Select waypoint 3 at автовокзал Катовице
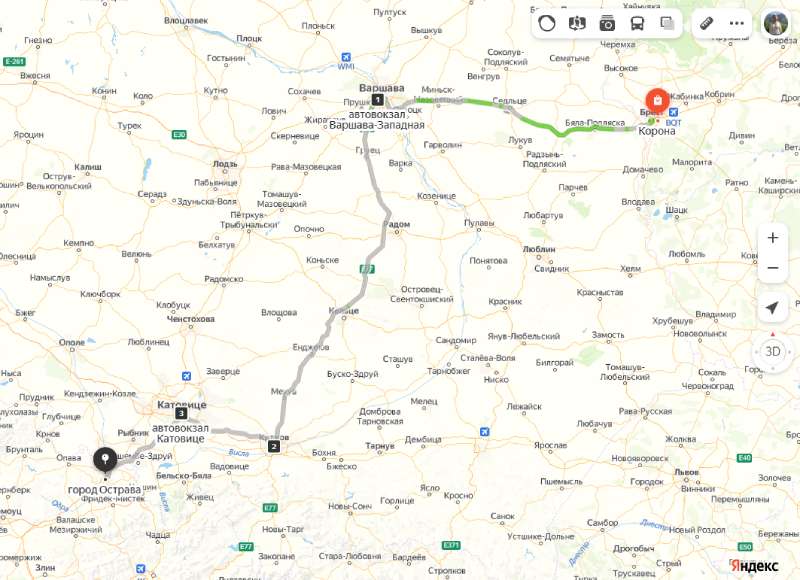 pos(181,413)
